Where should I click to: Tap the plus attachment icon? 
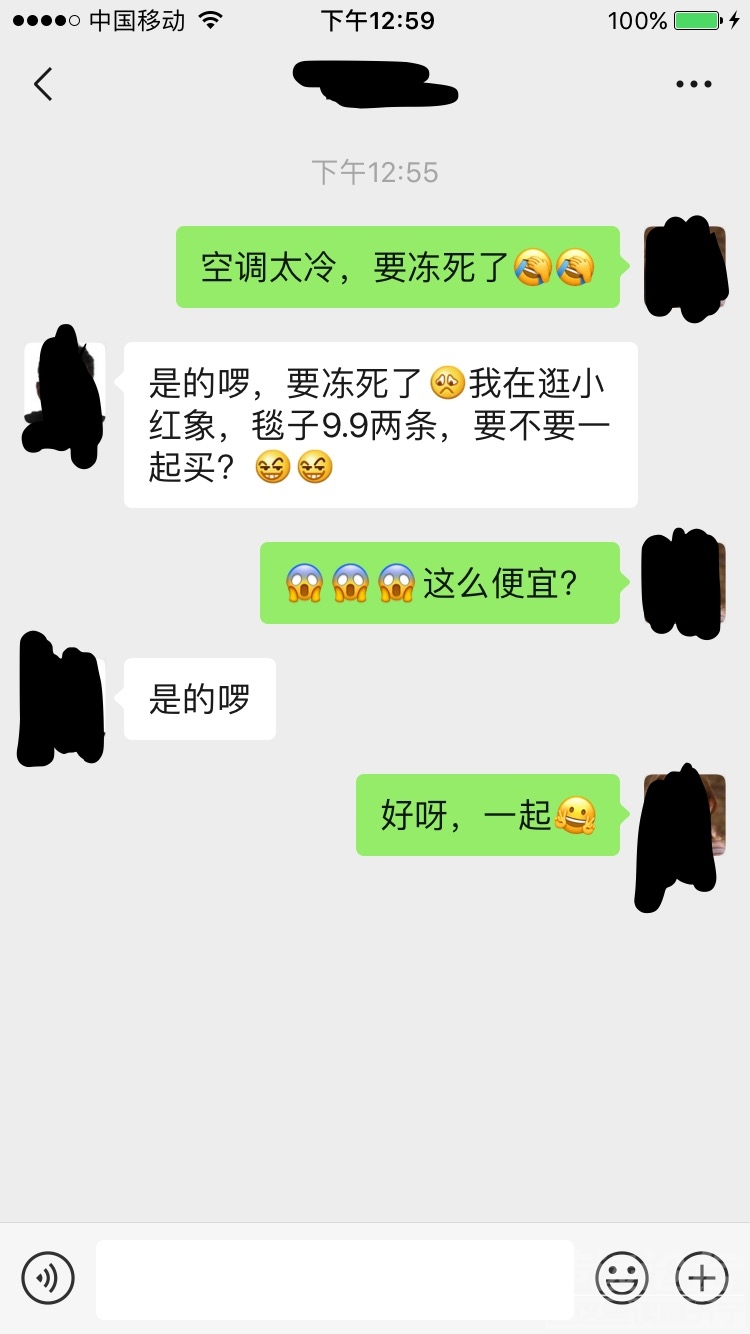click(701, 1277)
